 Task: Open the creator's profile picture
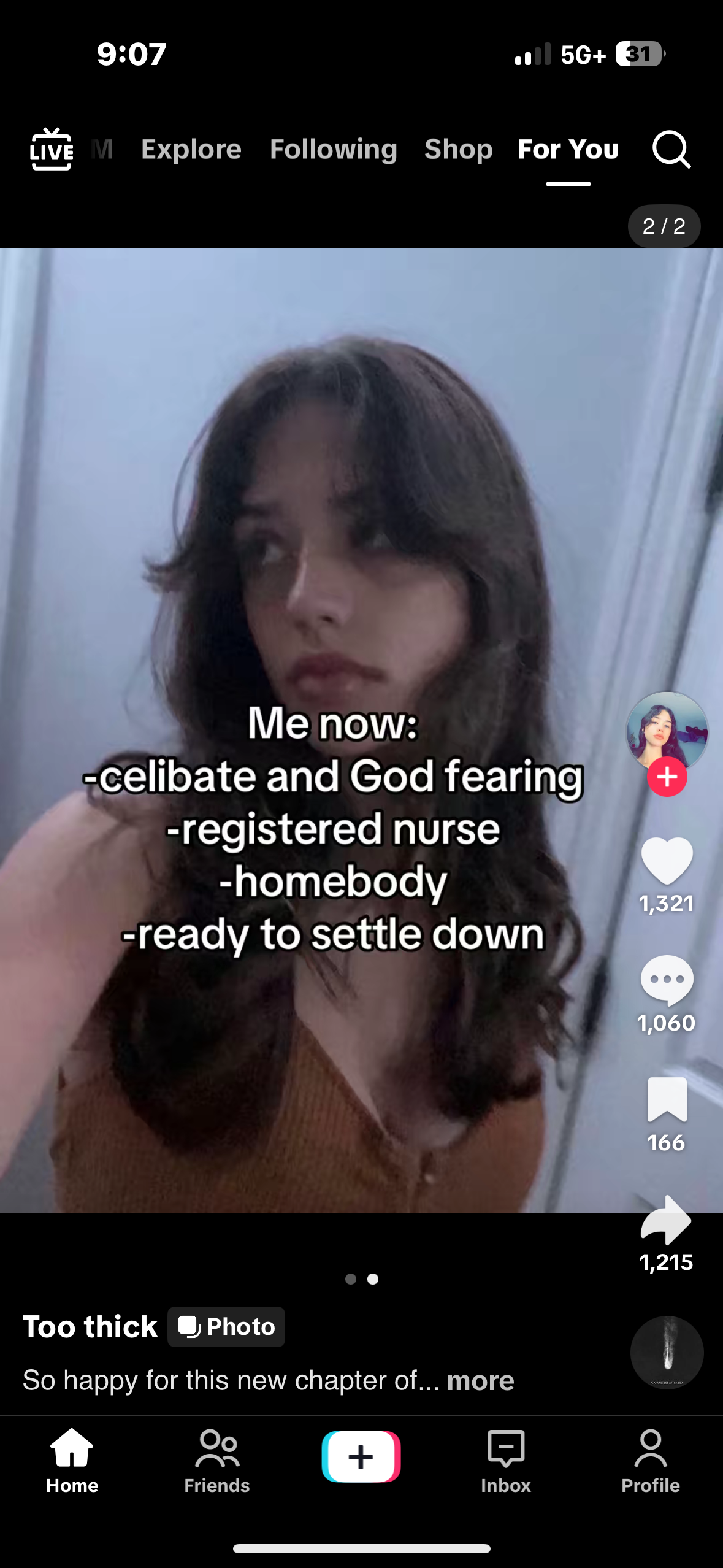click(x=667, y=730)
